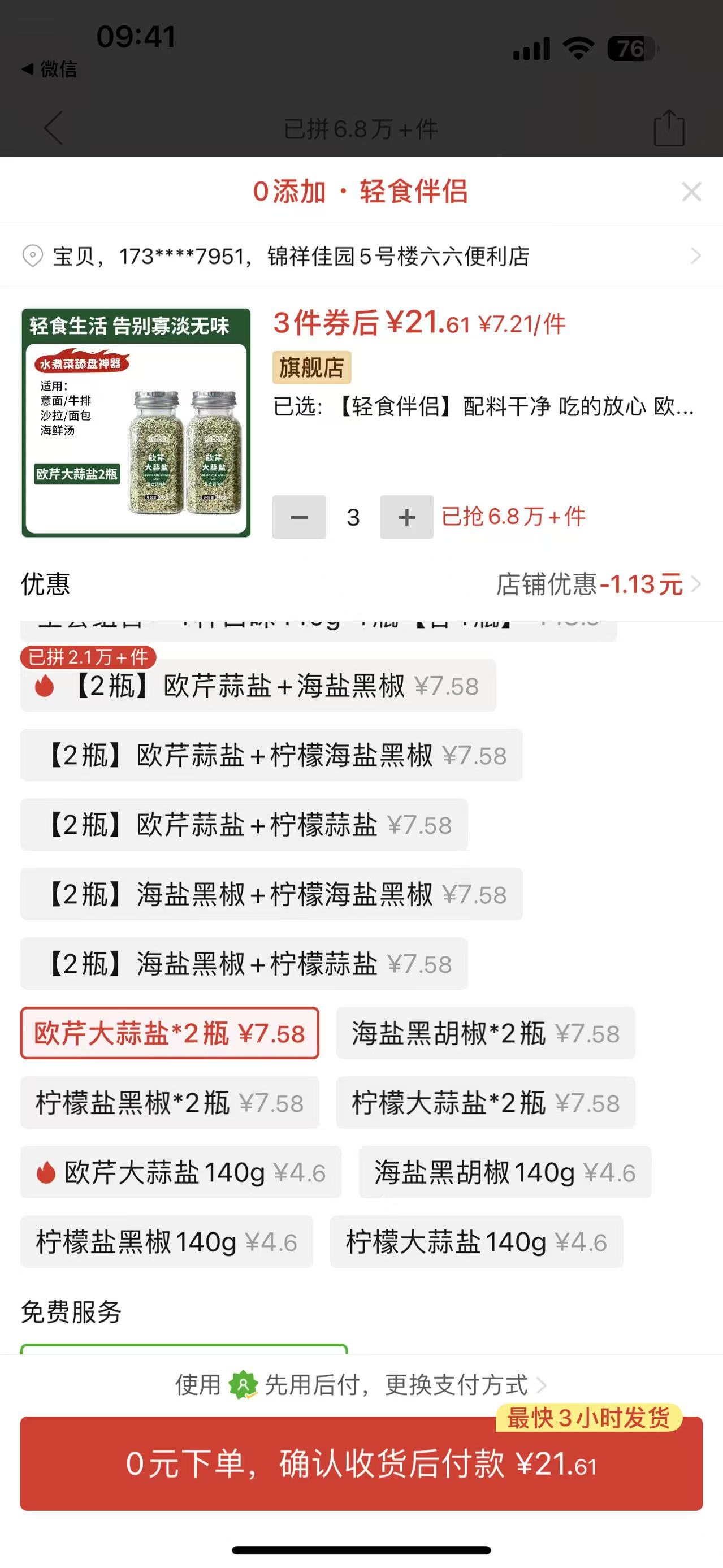
Task: Place order with 0元下单 button
Action: [362, 1464]
